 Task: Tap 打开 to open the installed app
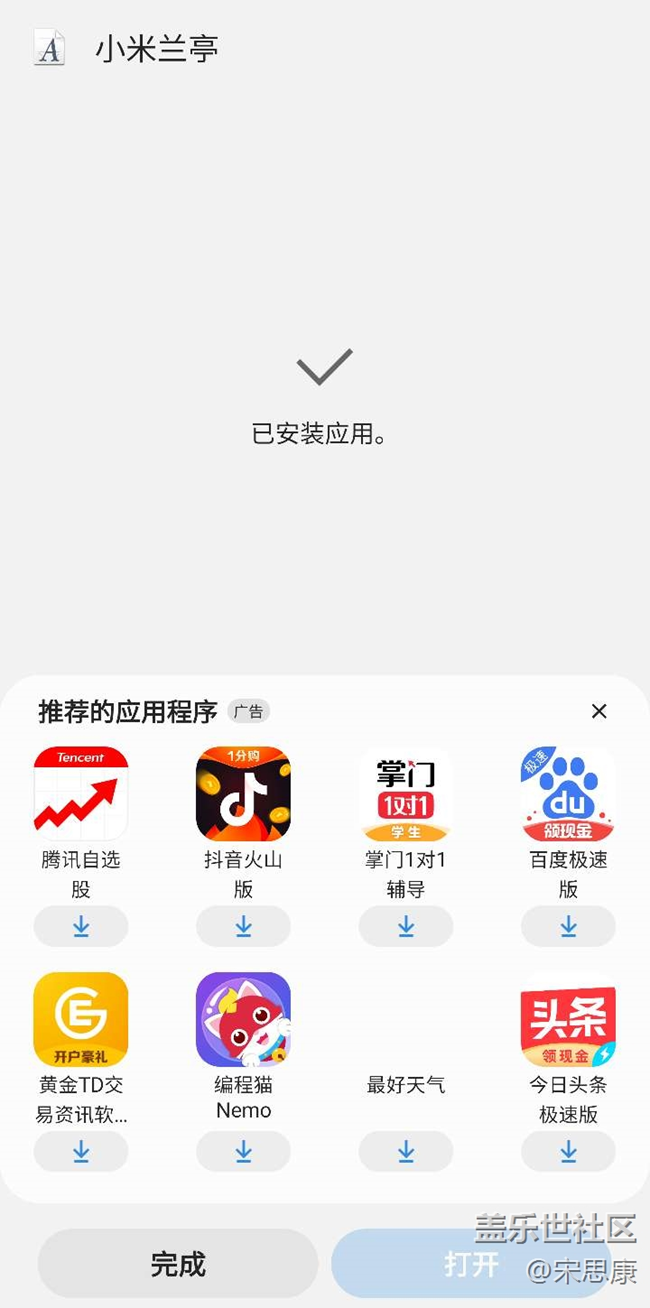[471, 1264]
